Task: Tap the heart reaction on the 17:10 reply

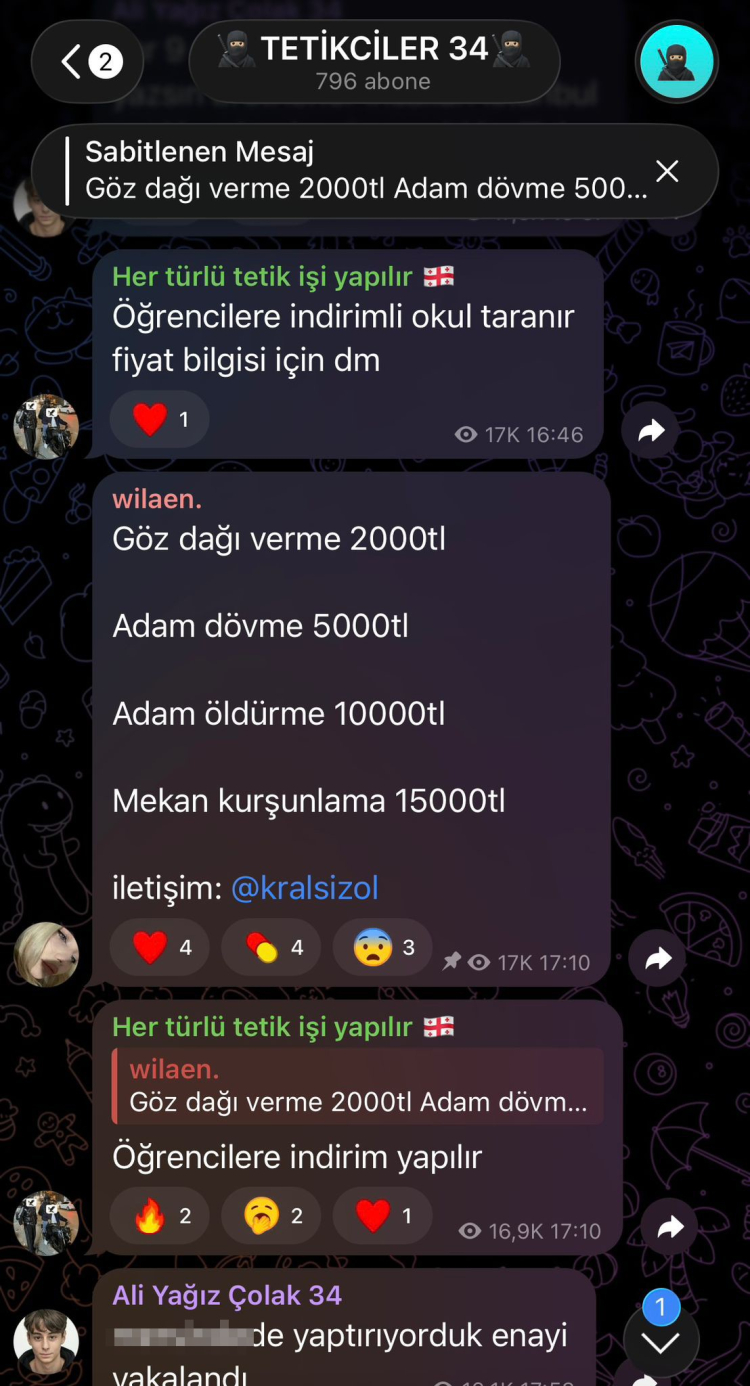Action: pos(382,1216)
